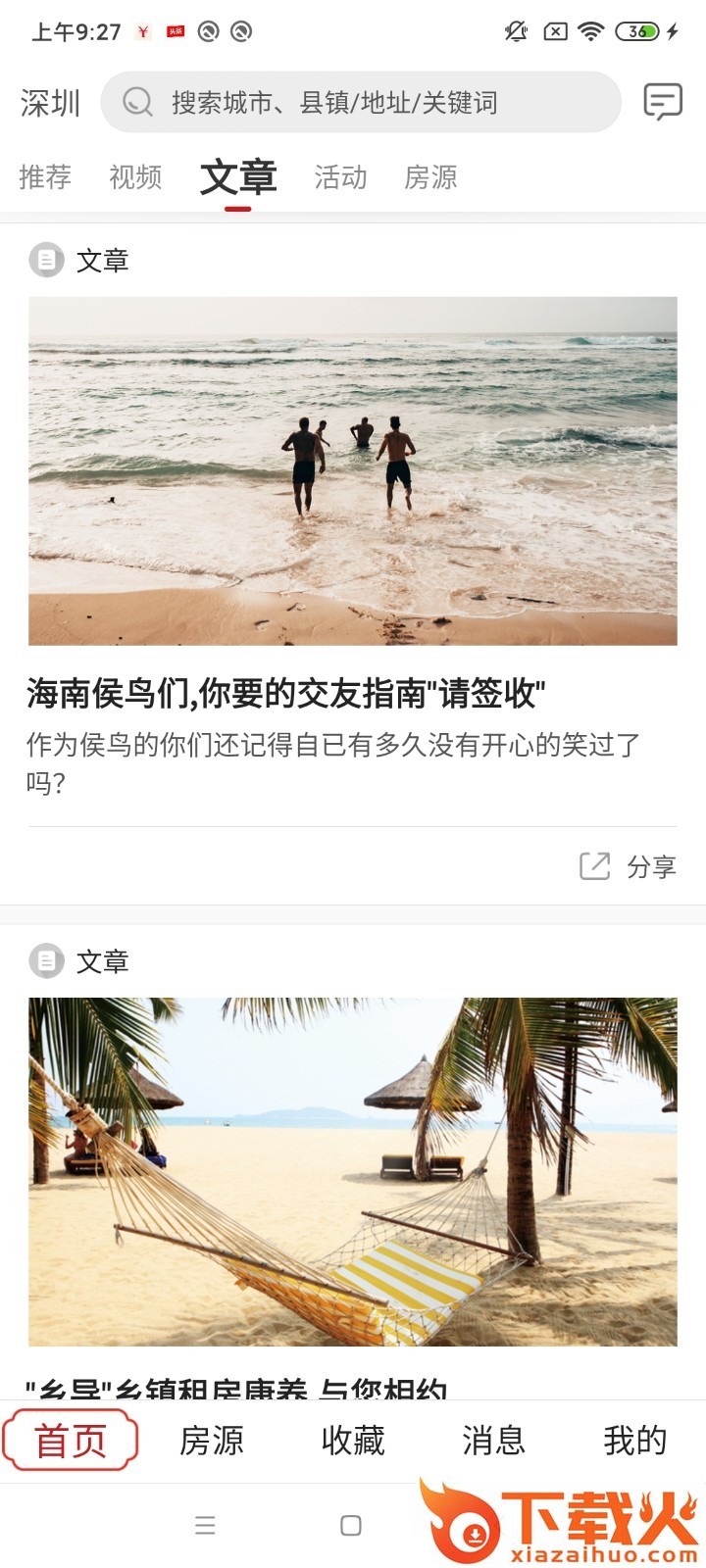
Task: Switch to the 视频 tab
Action: (x=135, y=177)
